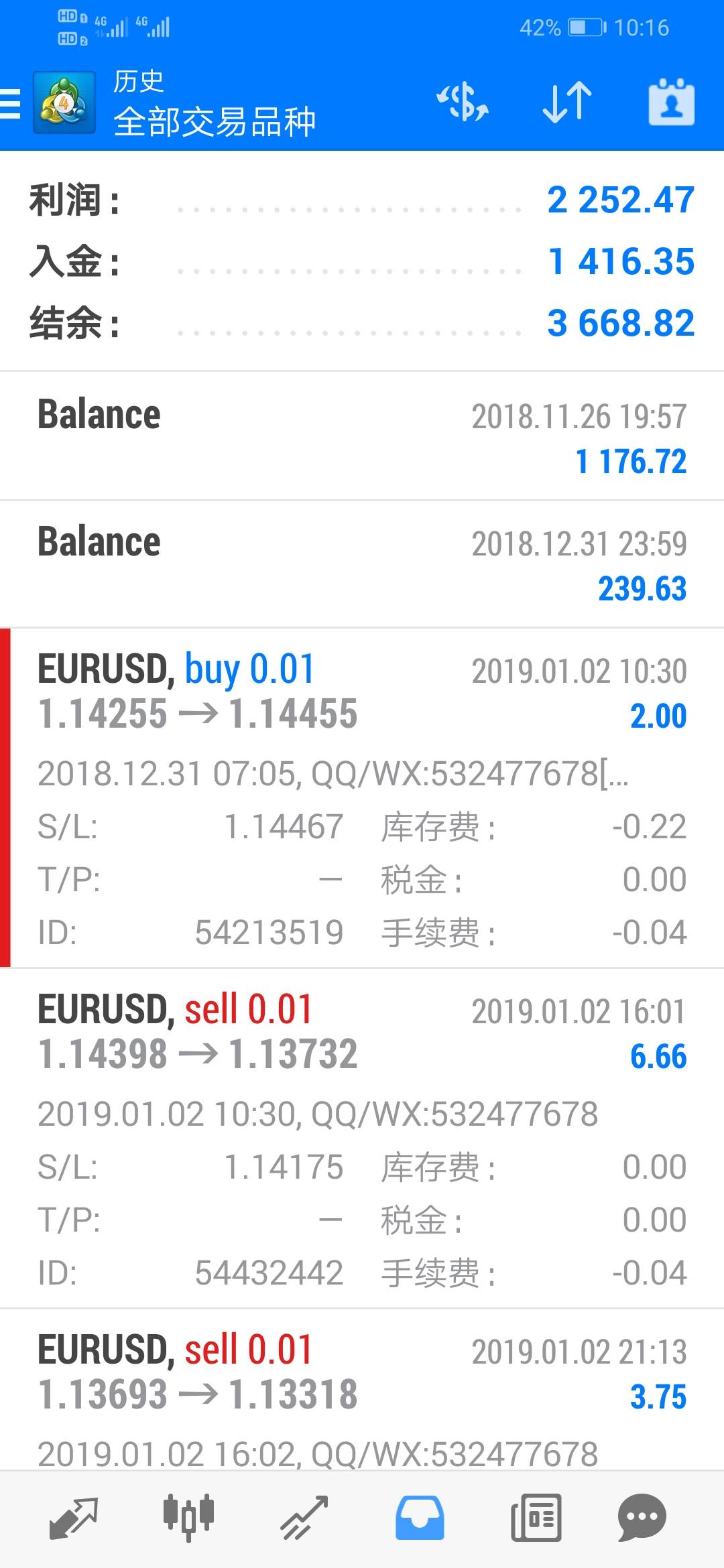Open the Balance entry dated 2018.12.31
The height and width of the screenshot is (1568, 724).
coord(362,564)
